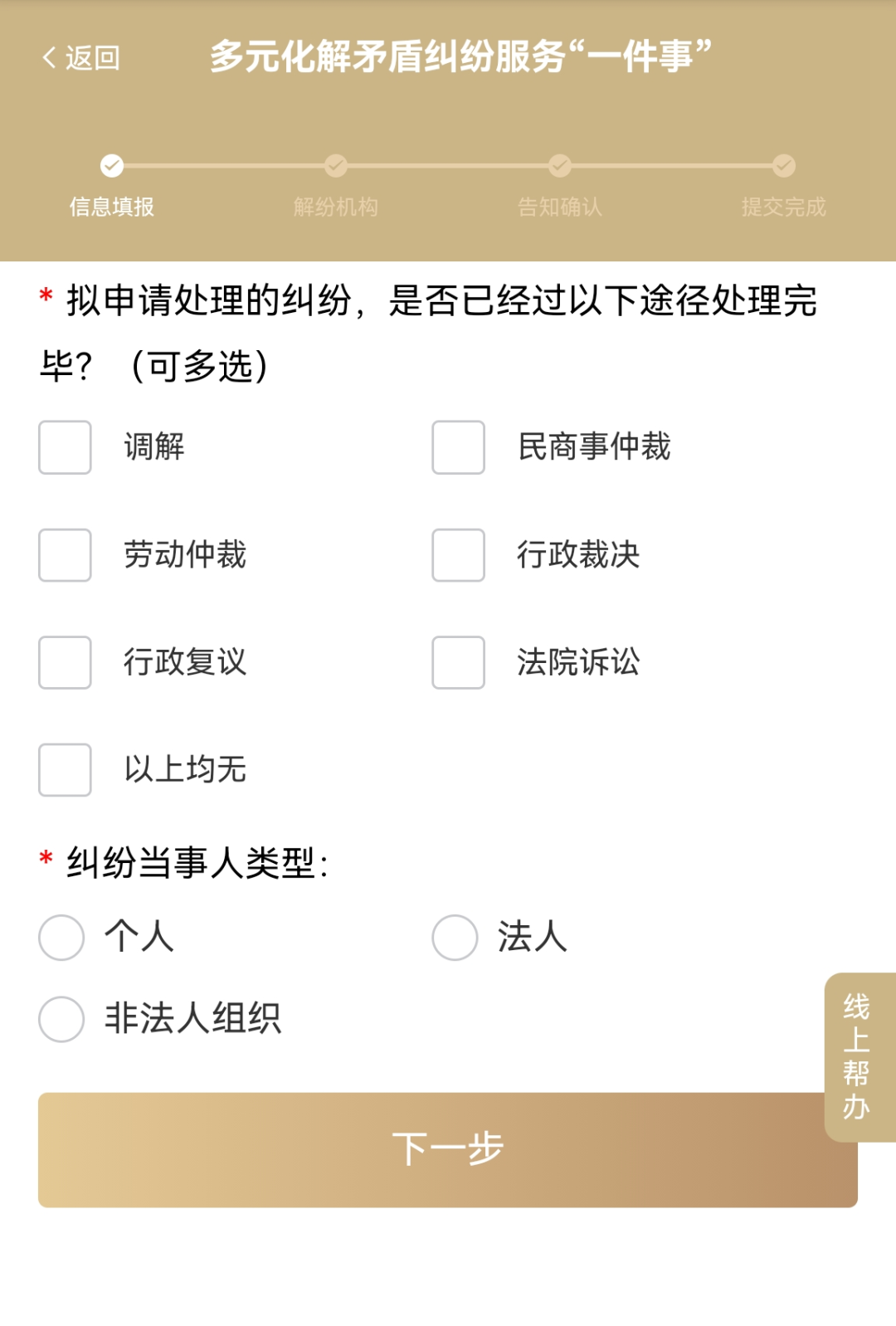Check the 行政裁决 box
Image resolution: width=896 pixels, height=1326 pixels.
click(x=458, y=555)
